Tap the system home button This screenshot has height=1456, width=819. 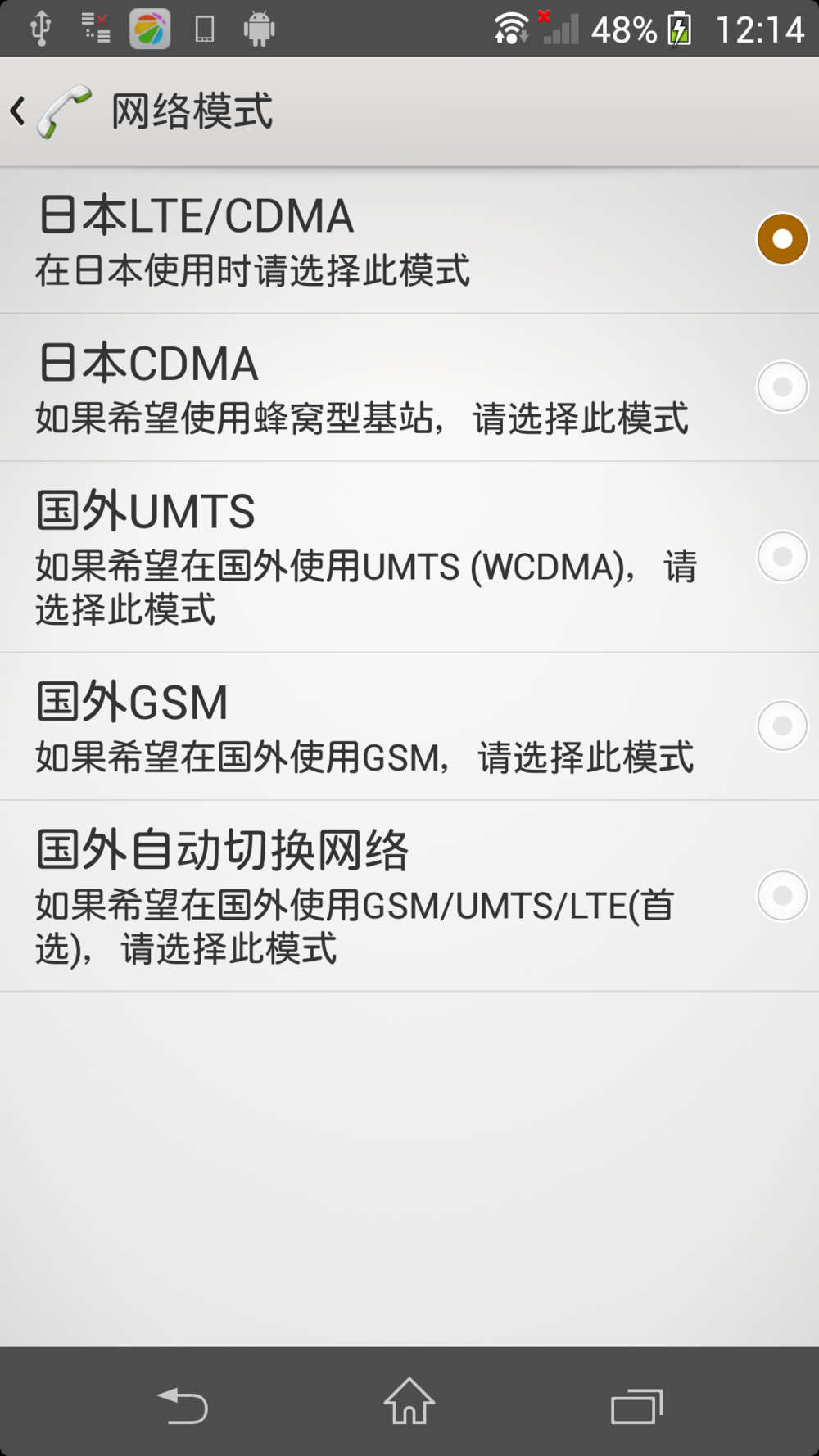coord(409,1401)
